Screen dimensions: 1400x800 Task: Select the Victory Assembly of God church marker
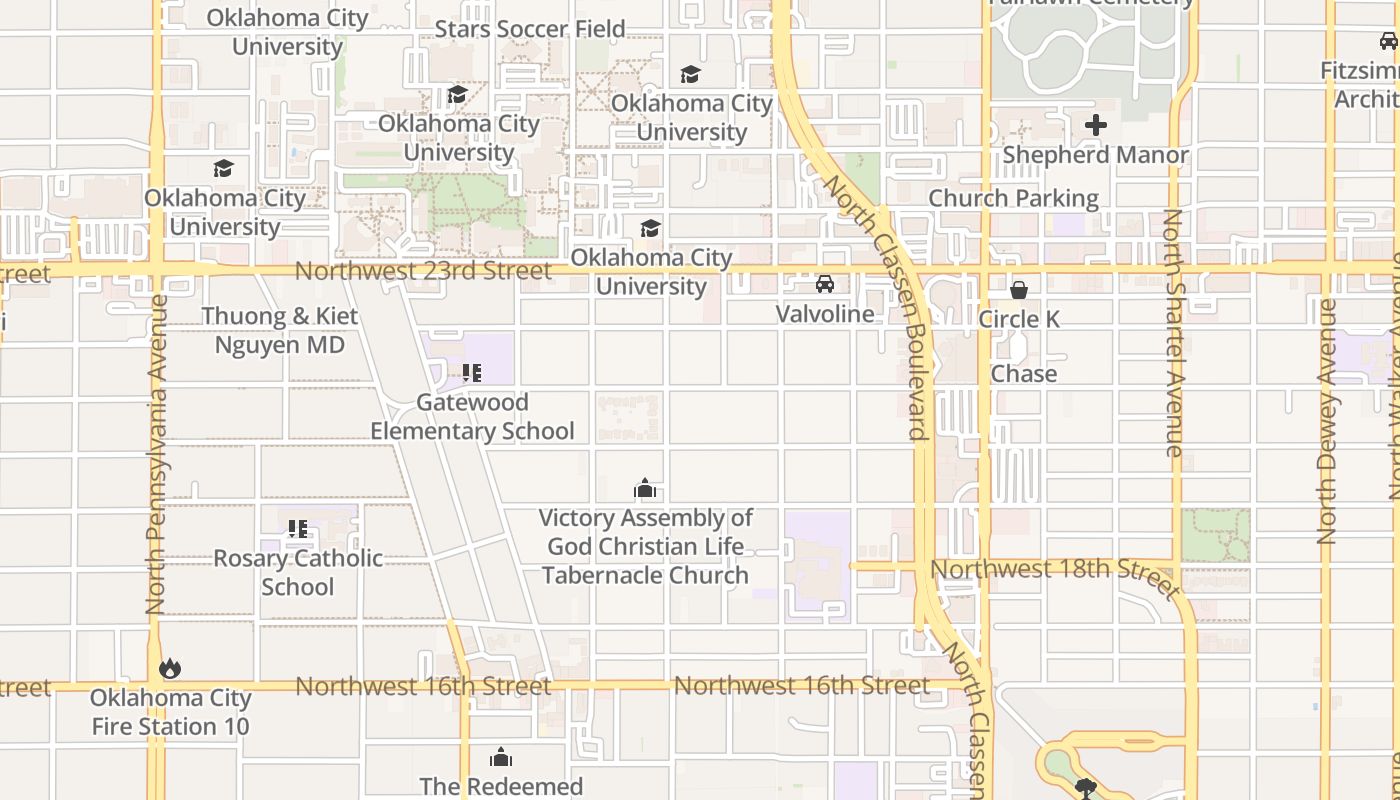click(645, 489)
